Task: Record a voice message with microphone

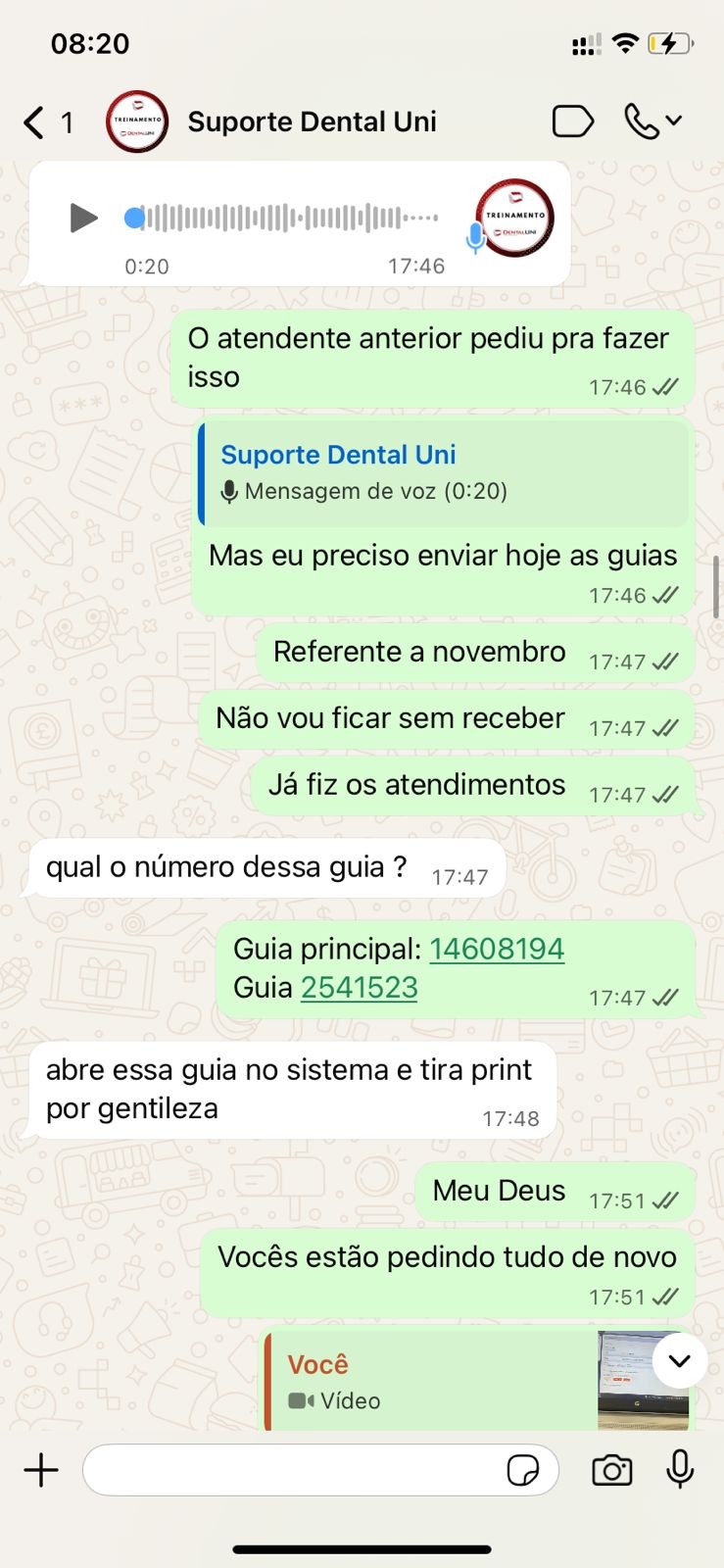Action: coord(680,1470)
